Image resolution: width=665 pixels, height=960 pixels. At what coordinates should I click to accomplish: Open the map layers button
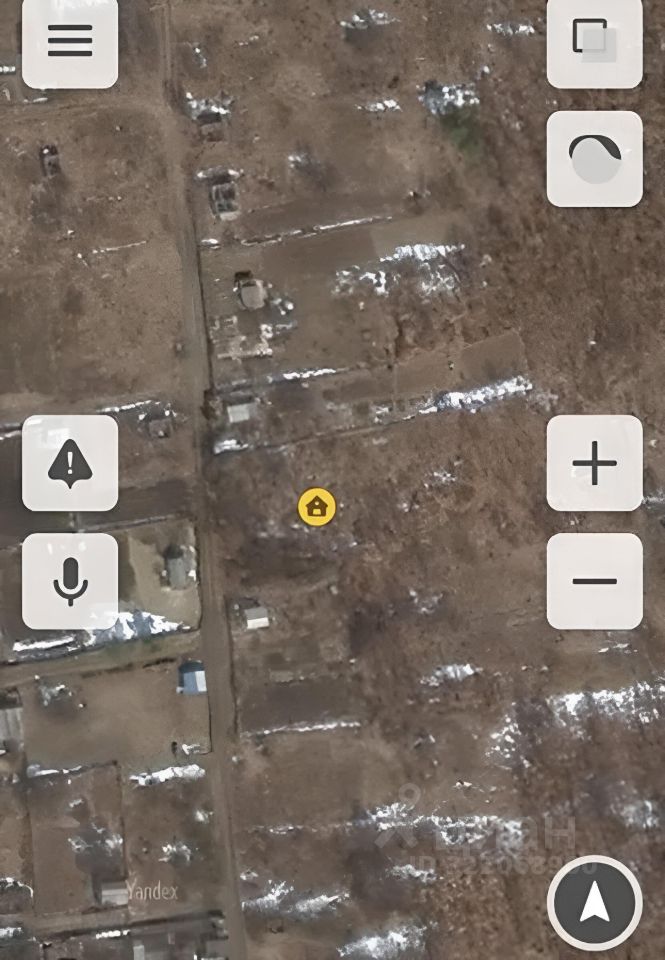594,41
